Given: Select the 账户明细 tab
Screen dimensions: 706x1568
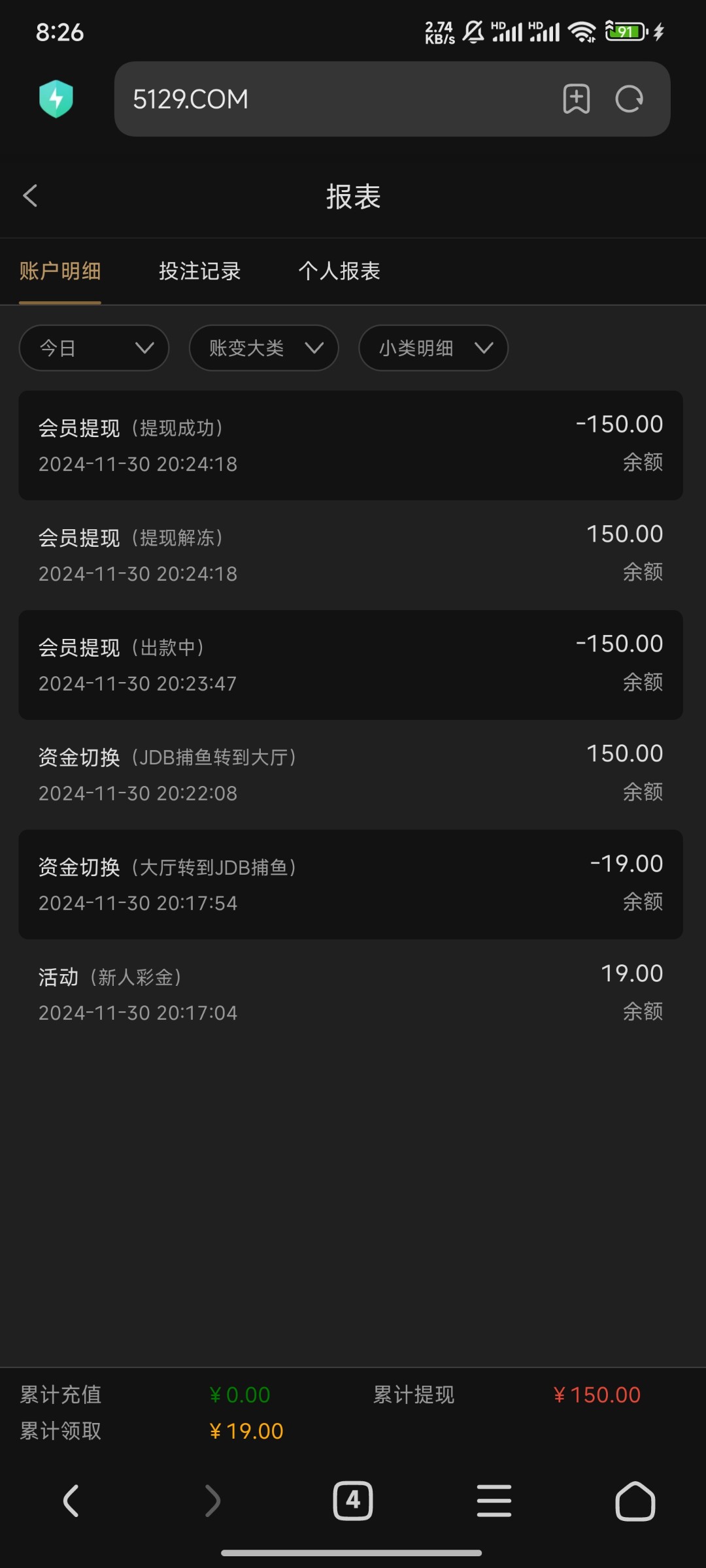Looking at the screenshot, I should click(x=60, y=271).
